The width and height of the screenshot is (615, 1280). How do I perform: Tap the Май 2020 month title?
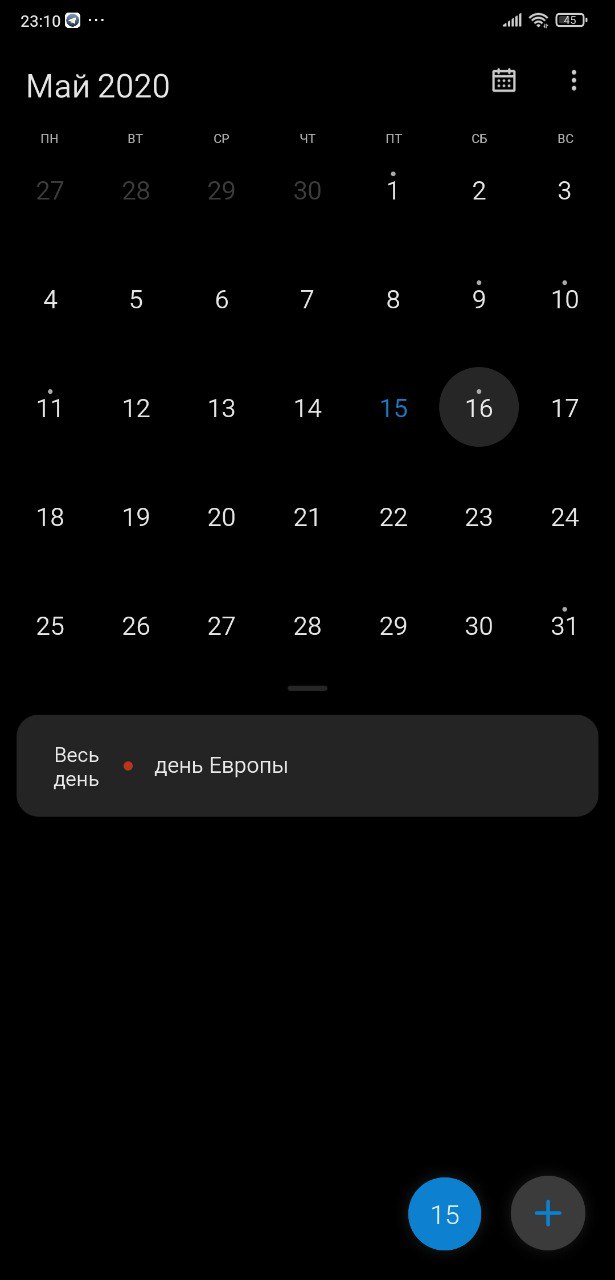(x=98, y=86)
